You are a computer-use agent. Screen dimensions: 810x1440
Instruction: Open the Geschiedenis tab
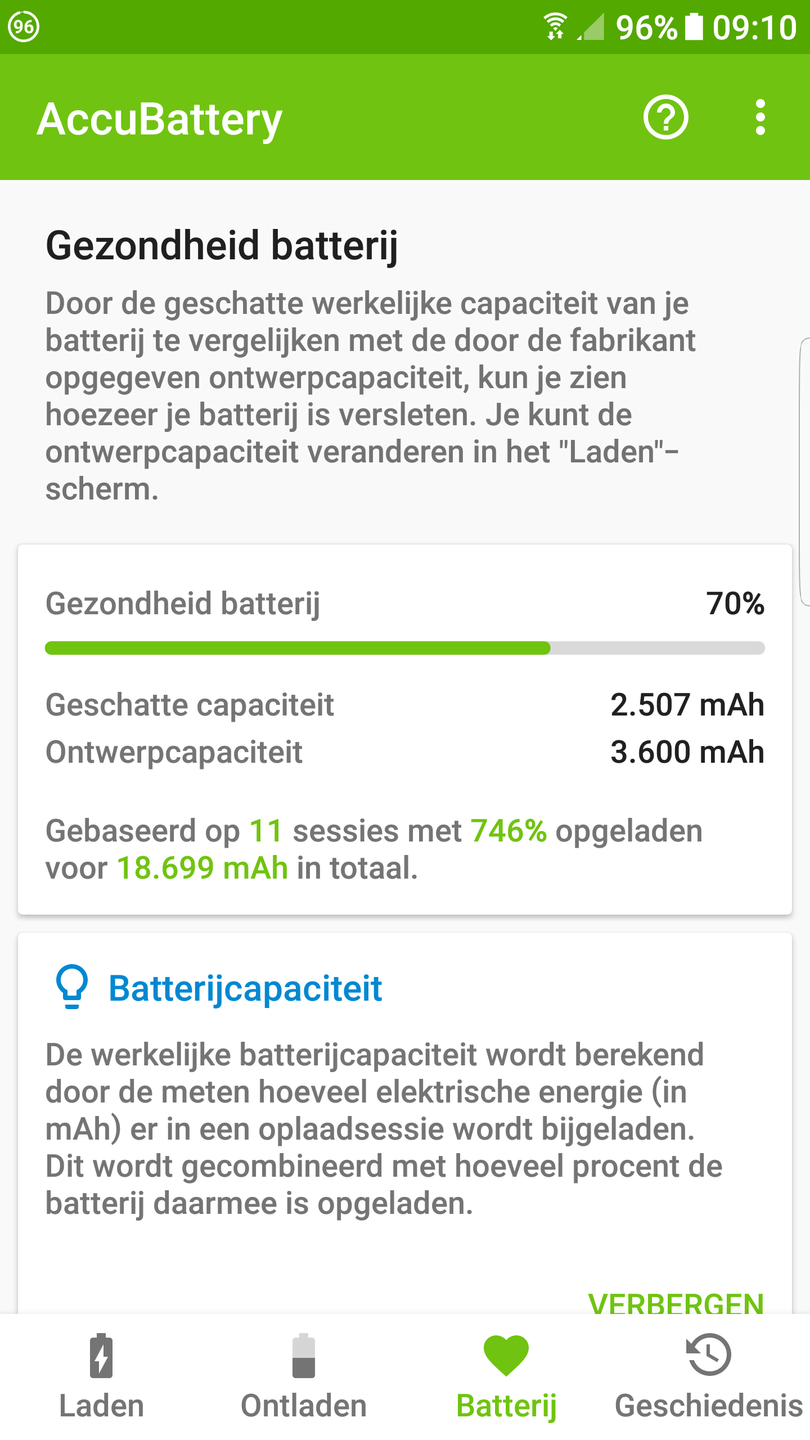click(x=709, y=1376)
